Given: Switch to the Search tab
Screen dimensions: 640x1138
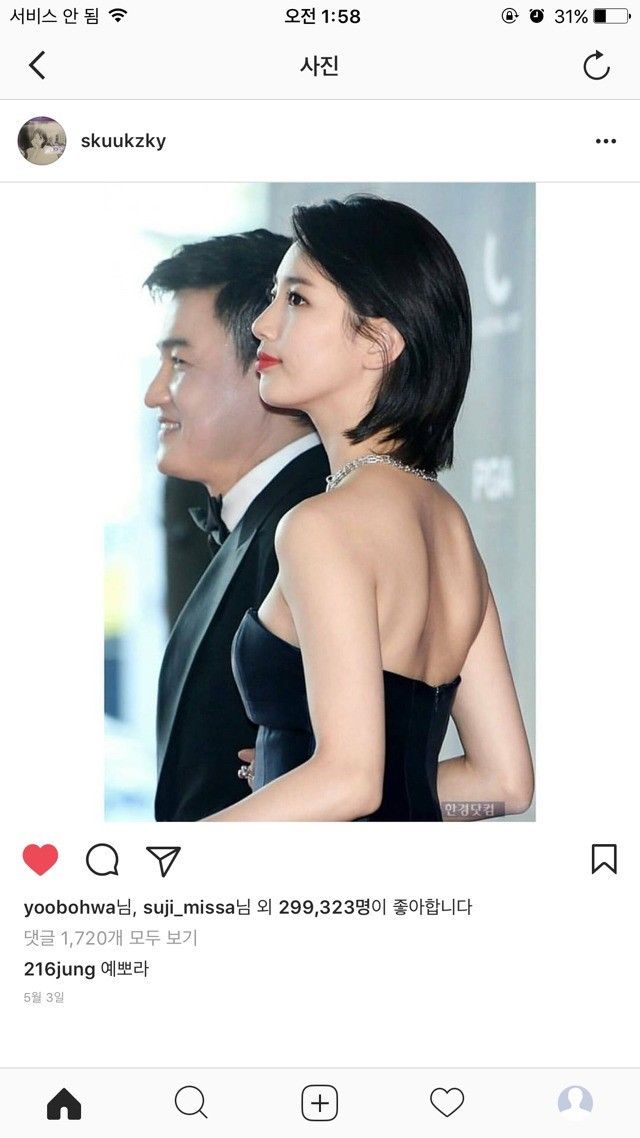Looking at the screenshot, I should click(x=192, y=1103).
